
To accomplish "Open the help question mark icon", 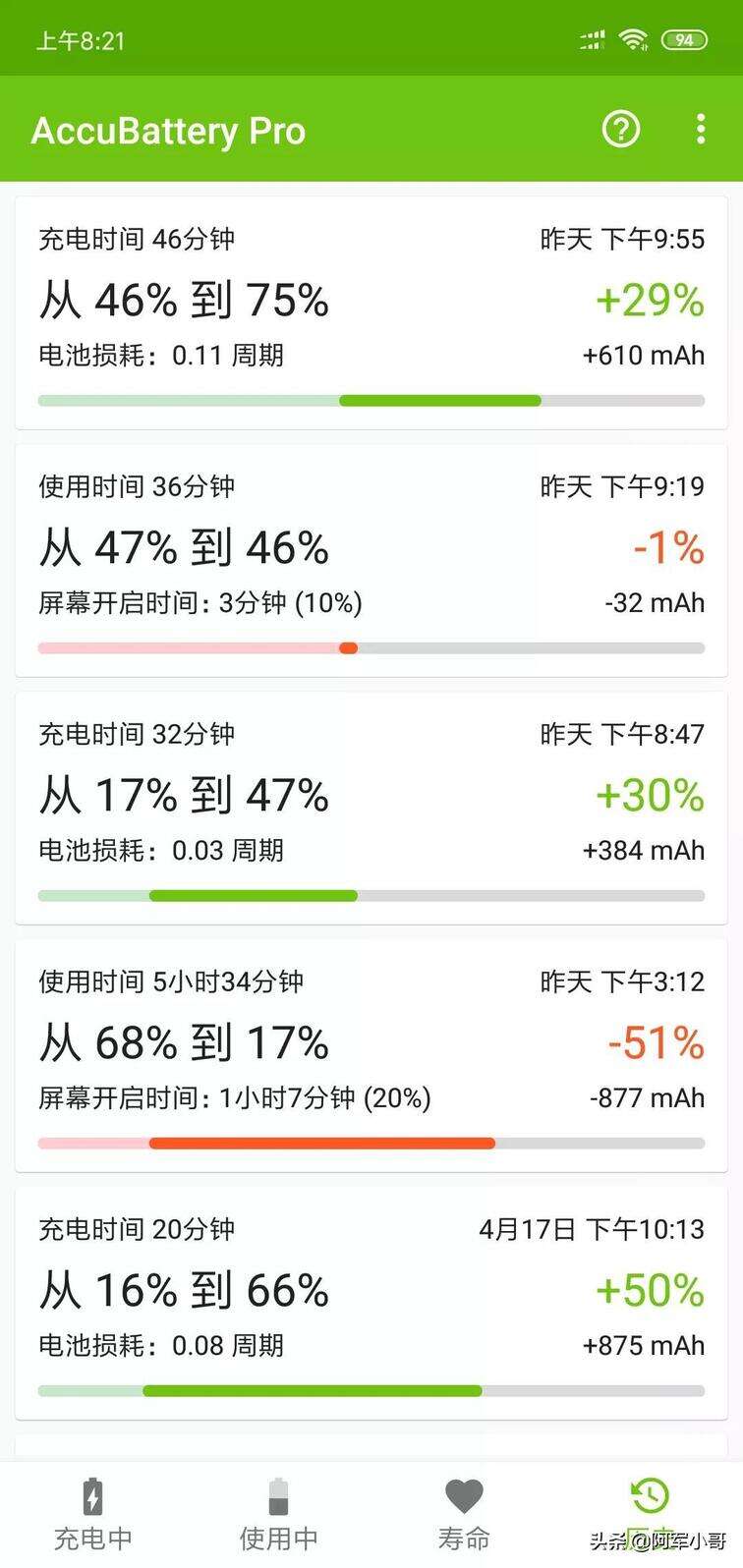I will 621,129.
